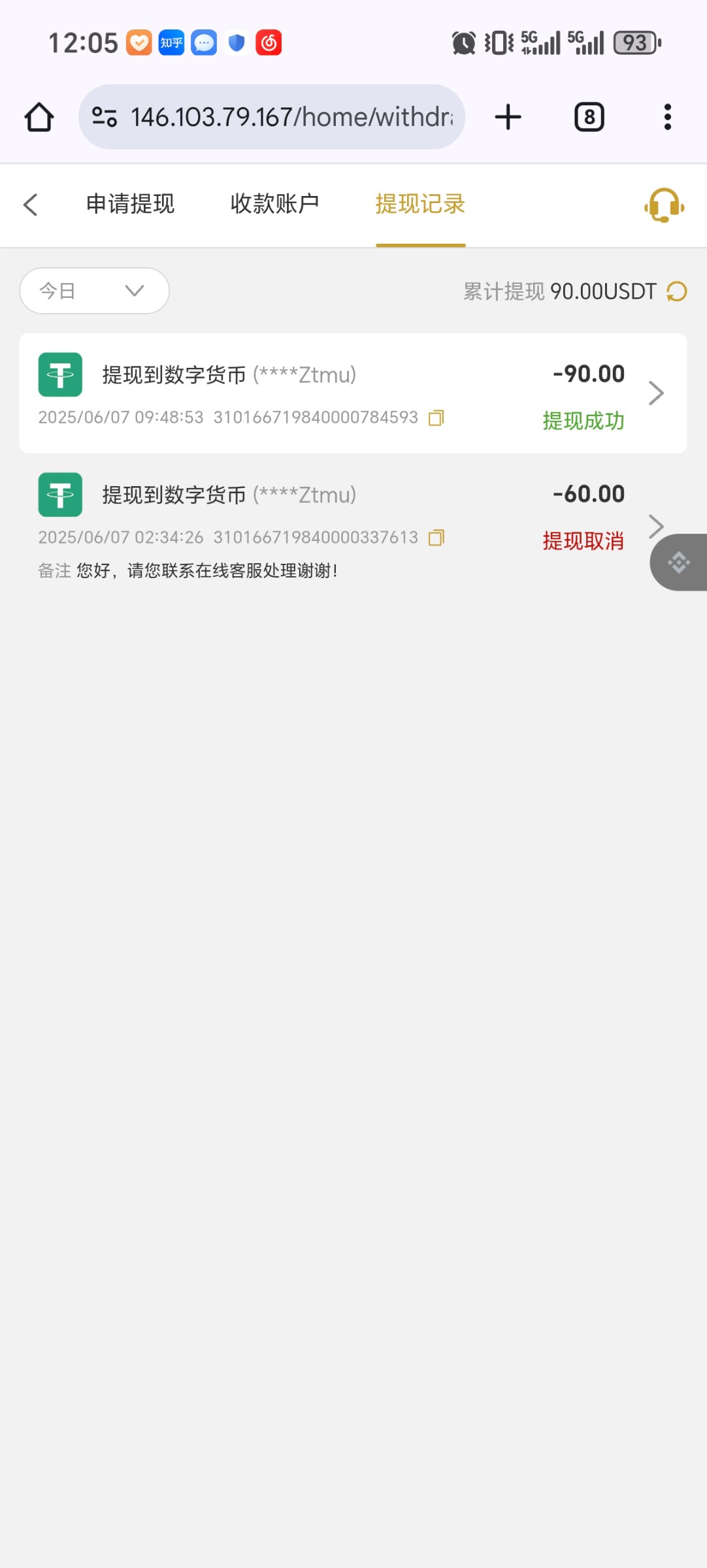The width and height of the screenshot is (707, 1568).
Task: Switch to the 申请提现 tab
Action: tap(131, 204)
